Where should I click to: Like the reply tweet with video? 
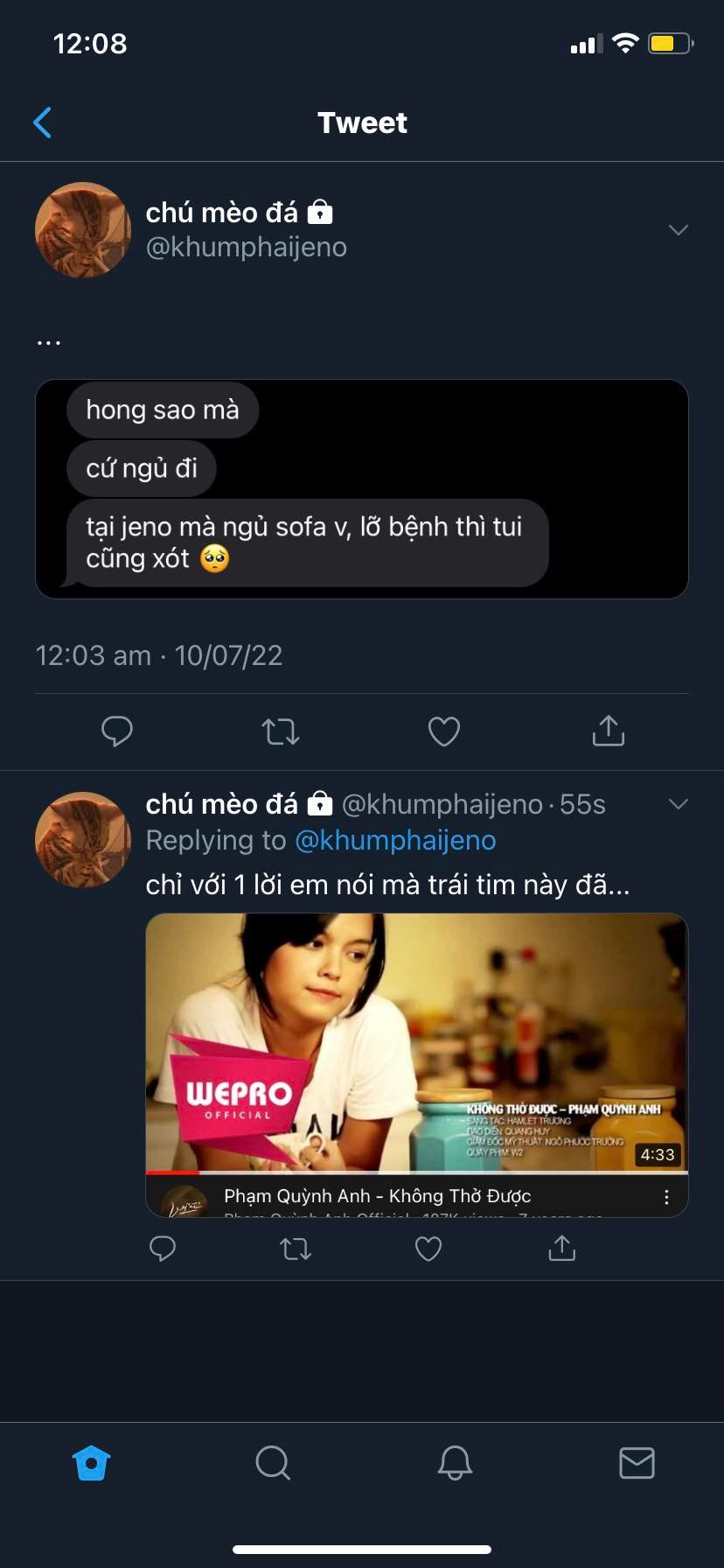pos(428,1249)
